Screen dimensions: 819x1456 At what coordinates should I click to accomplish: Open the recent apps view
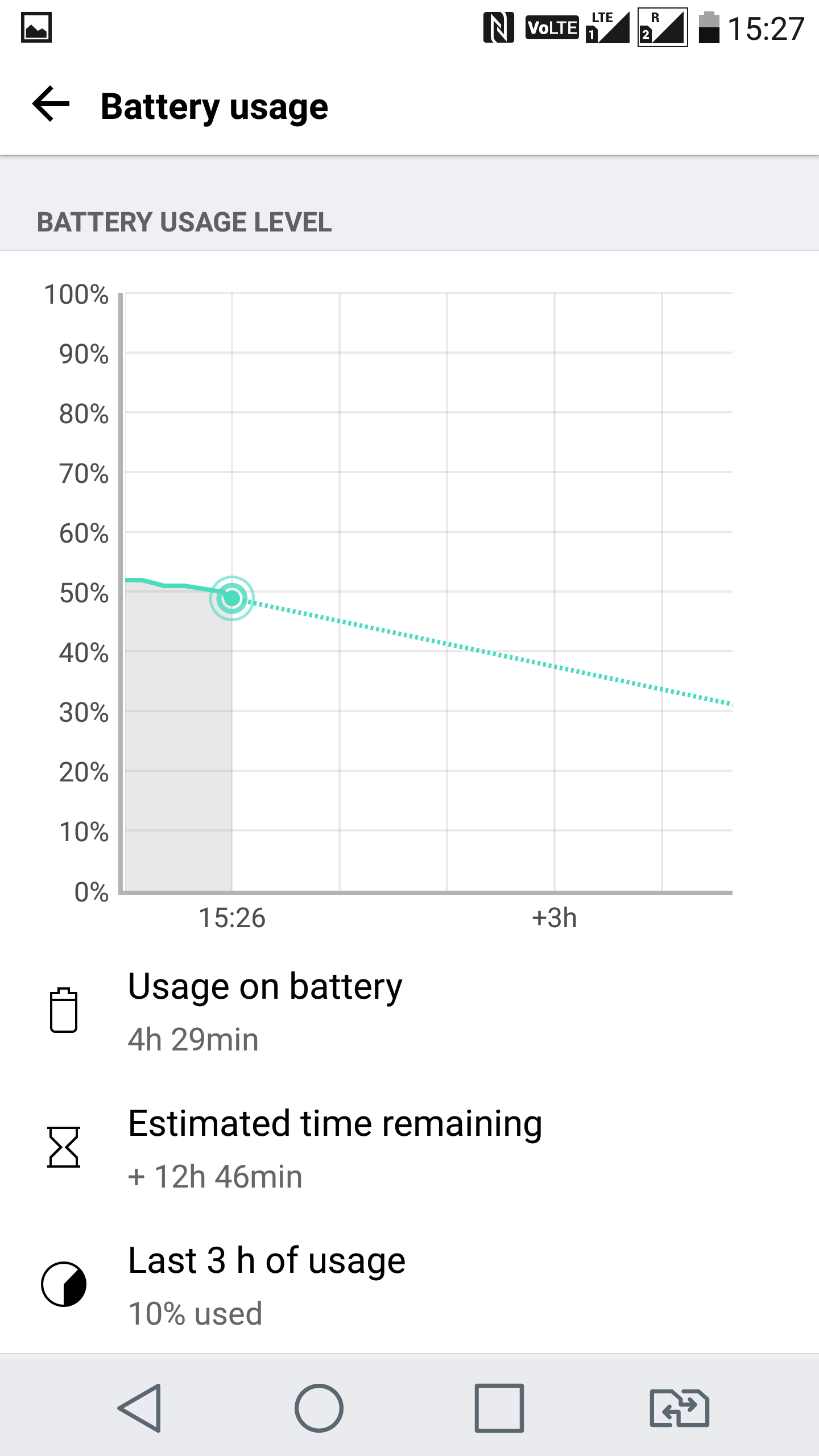[x=499, y=1408]
